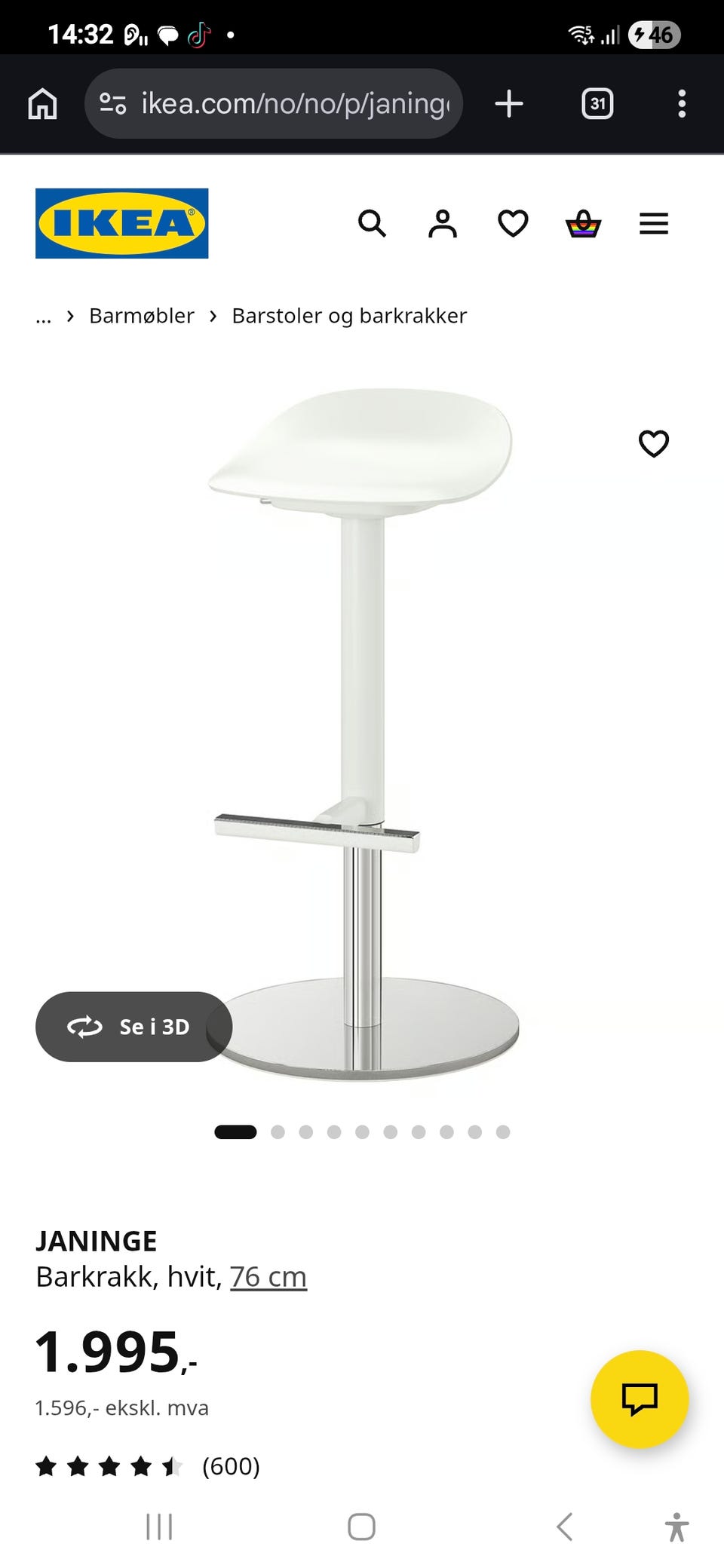Image resolution: width=724 pixels, height=1568 pixels.
Task: Save JANINGE stool to favourites
Action: click(654, 443)
